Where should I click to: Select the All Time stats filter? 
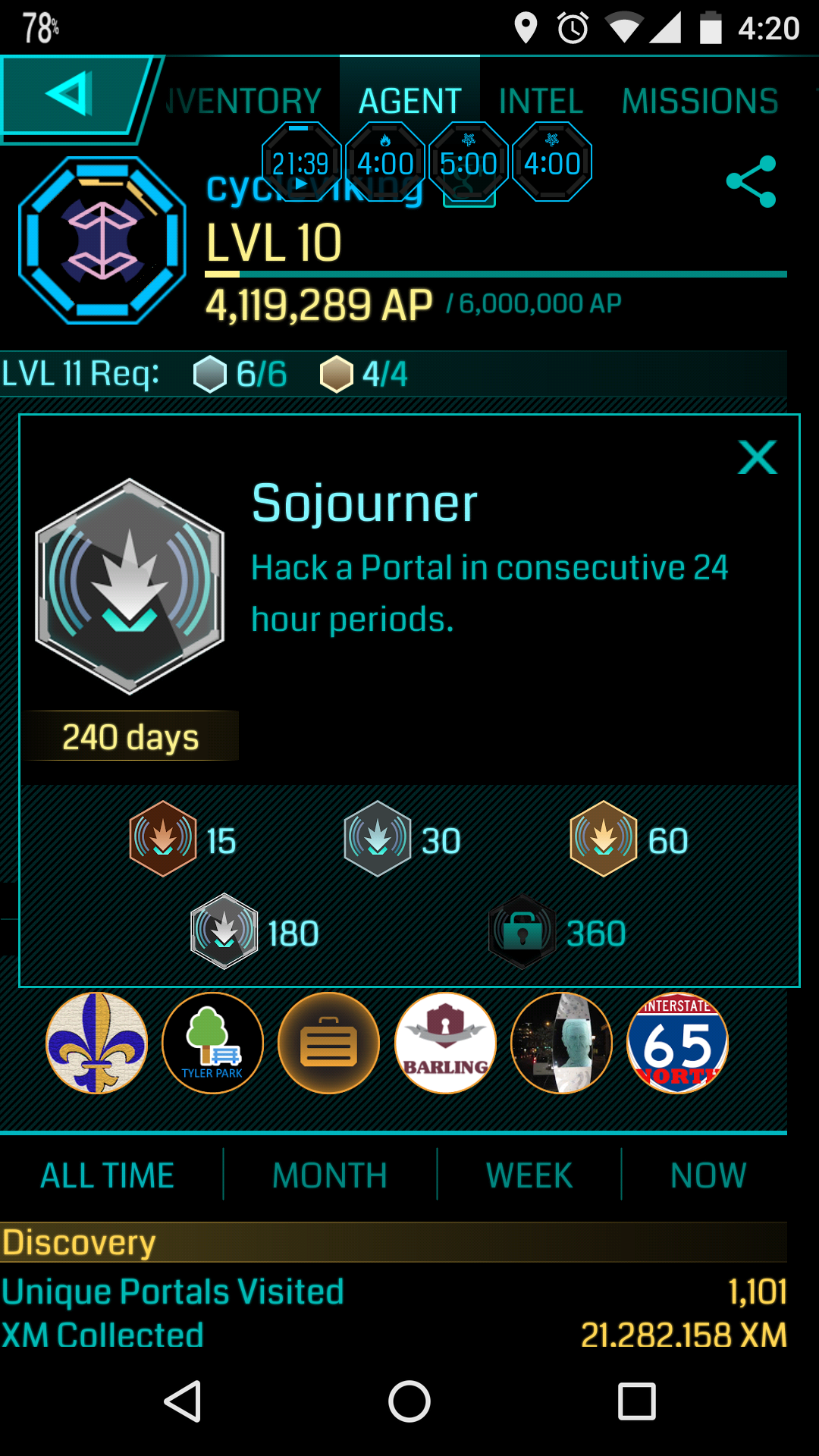point(107,1175)
